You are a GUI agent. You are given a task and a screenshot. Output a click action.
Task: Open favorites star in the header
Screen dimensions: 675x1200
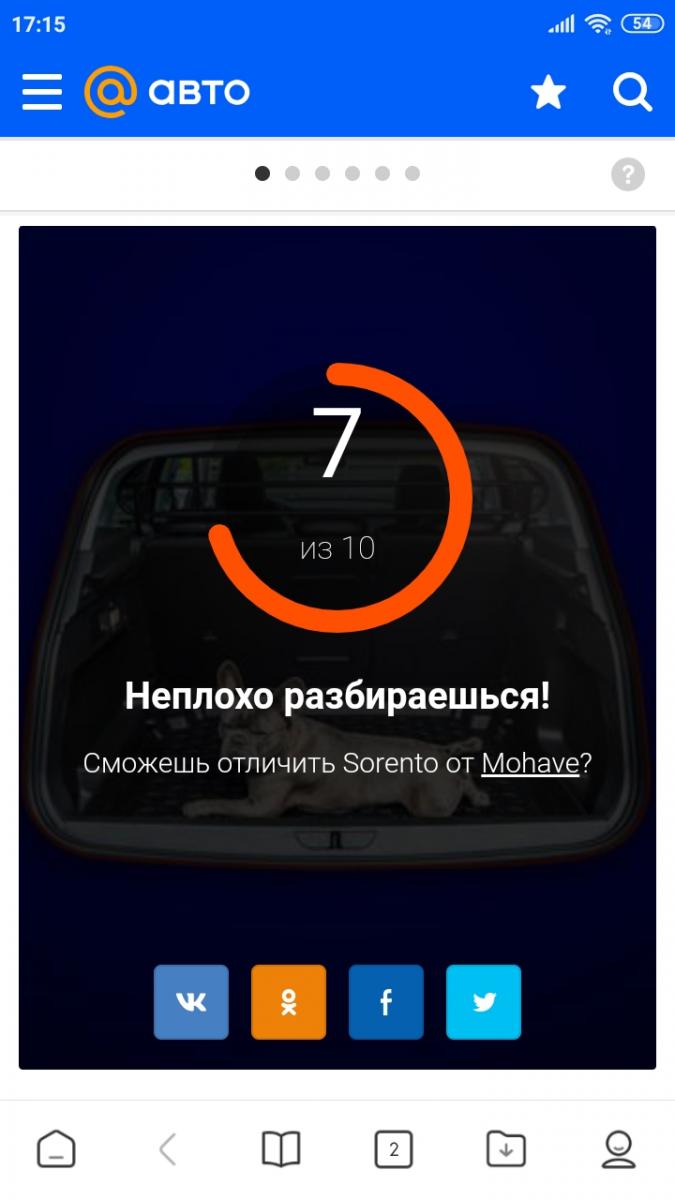pyautogui.click(x=548, y=93)
